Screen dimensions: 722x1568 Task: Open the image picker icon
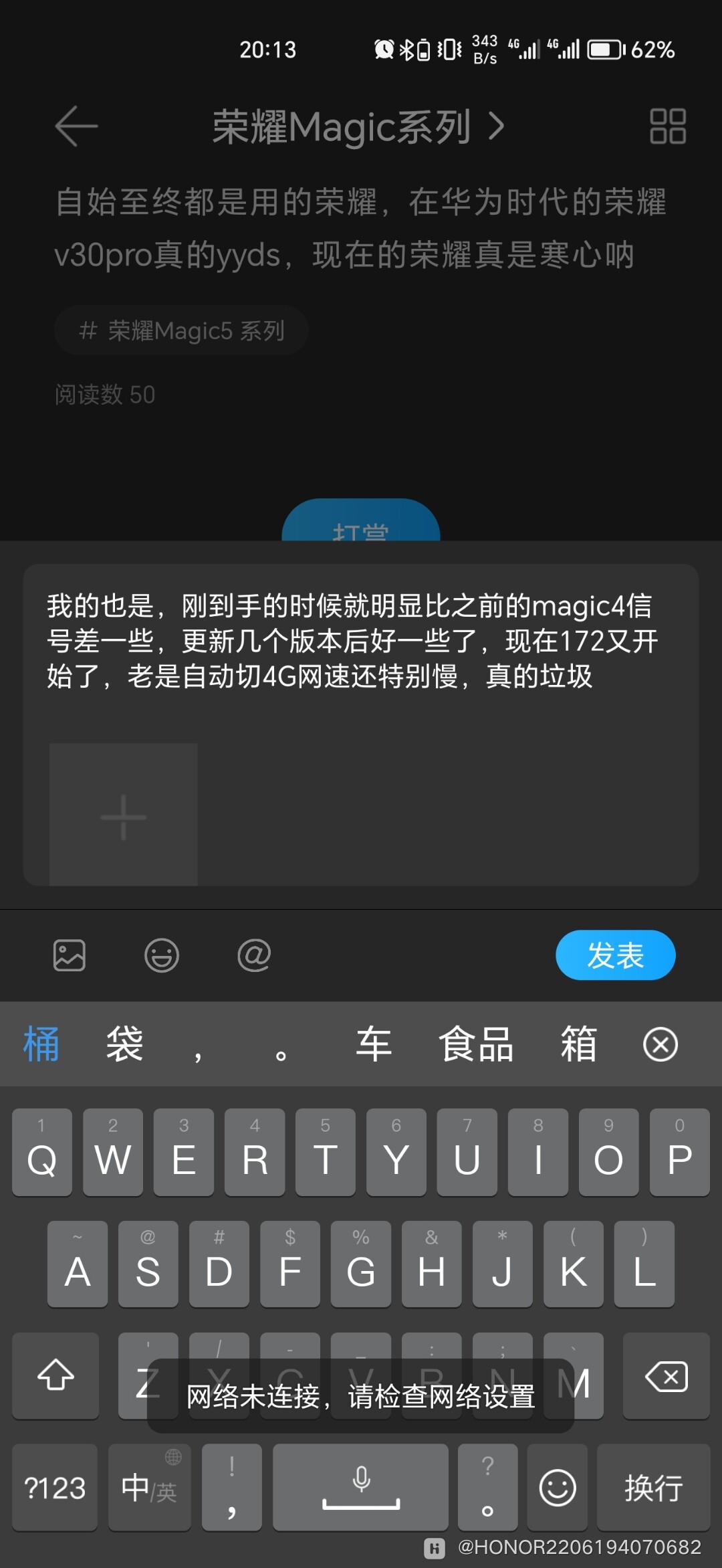(69, 955)
